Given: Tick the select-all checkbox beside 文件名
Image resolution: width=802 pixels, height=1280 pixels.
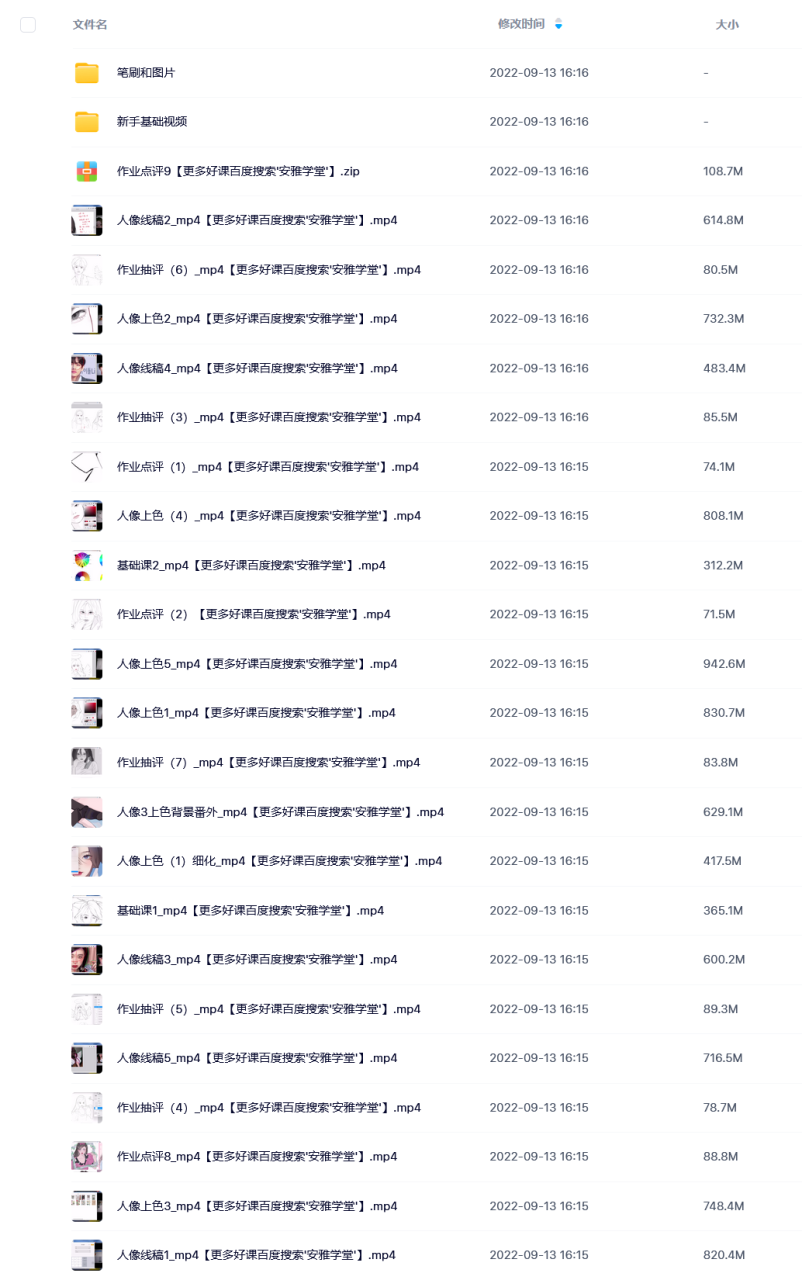Looking at the screenshot, I should 28,25.
